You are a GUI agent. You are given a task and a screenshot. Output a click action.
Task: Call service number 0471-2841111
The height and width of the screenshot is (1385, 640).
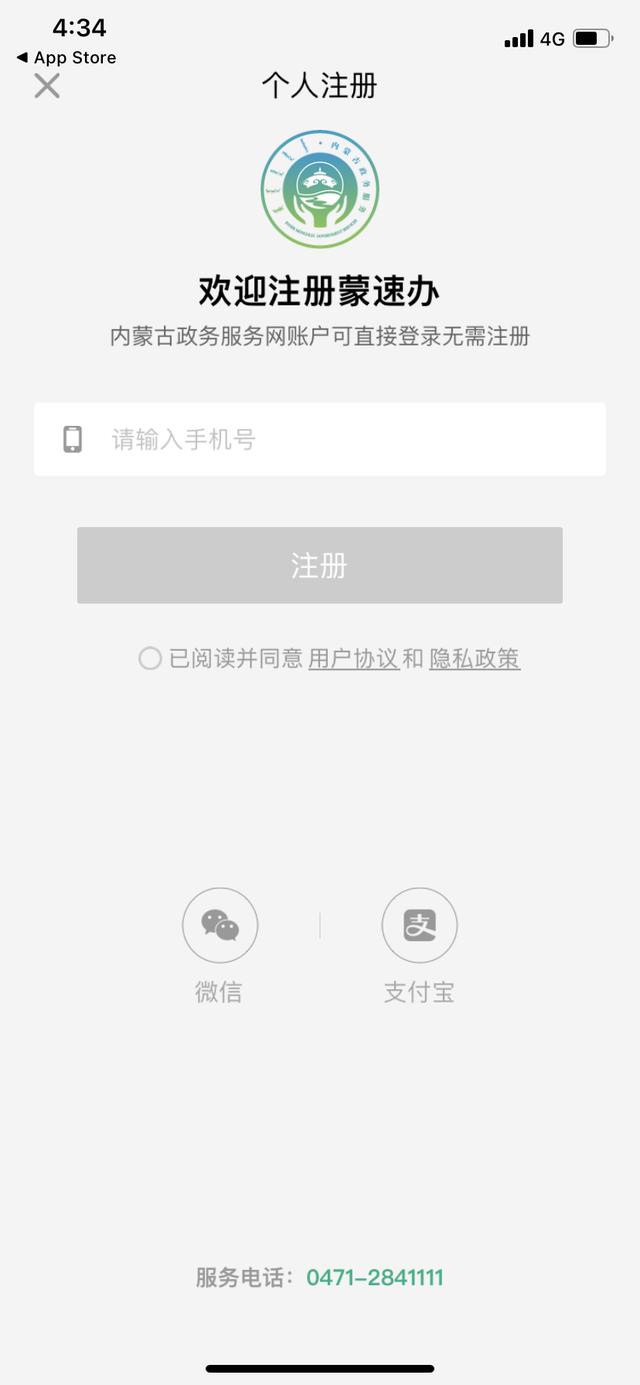[375, 1277]
